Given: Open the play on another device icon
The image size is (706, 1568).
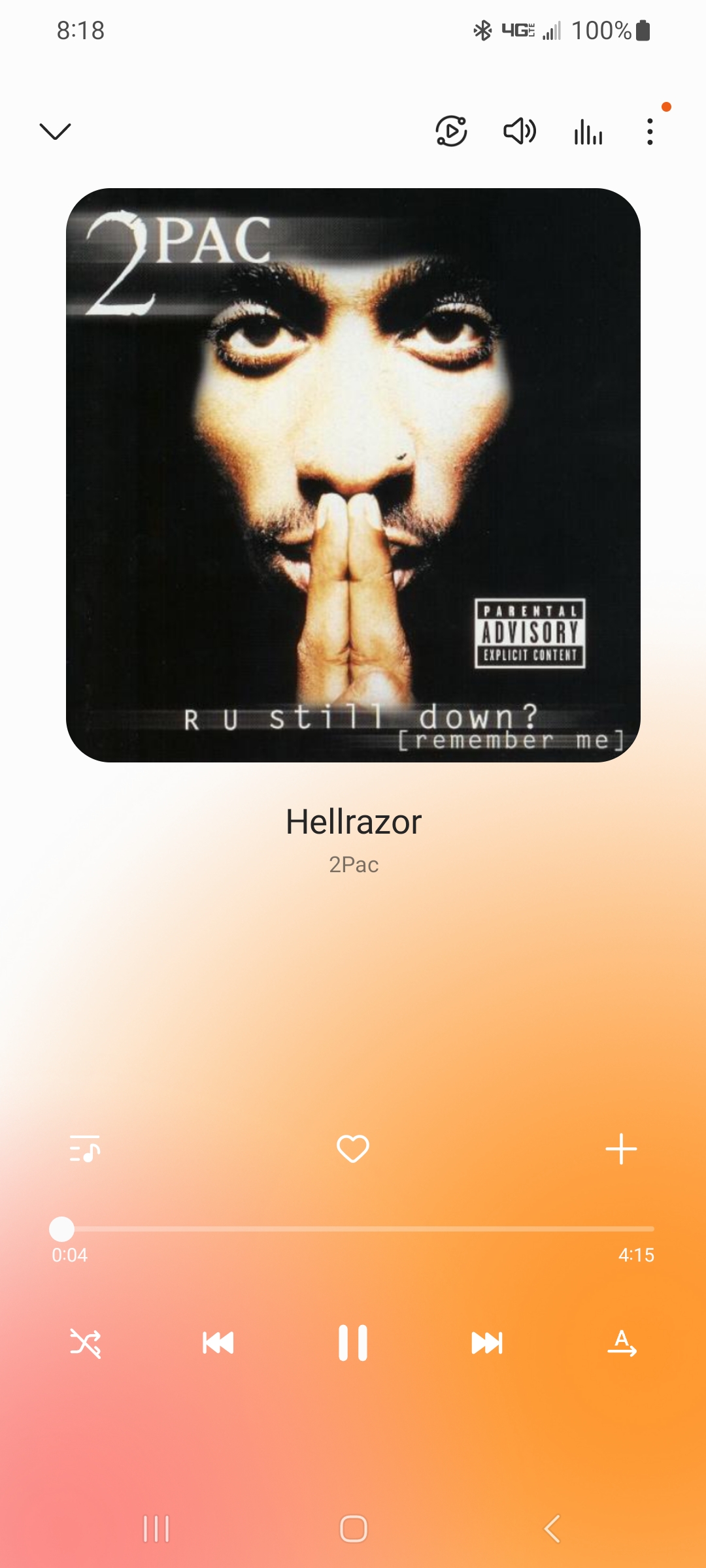Looking at the screenshot, I should [x=451, y=131].
